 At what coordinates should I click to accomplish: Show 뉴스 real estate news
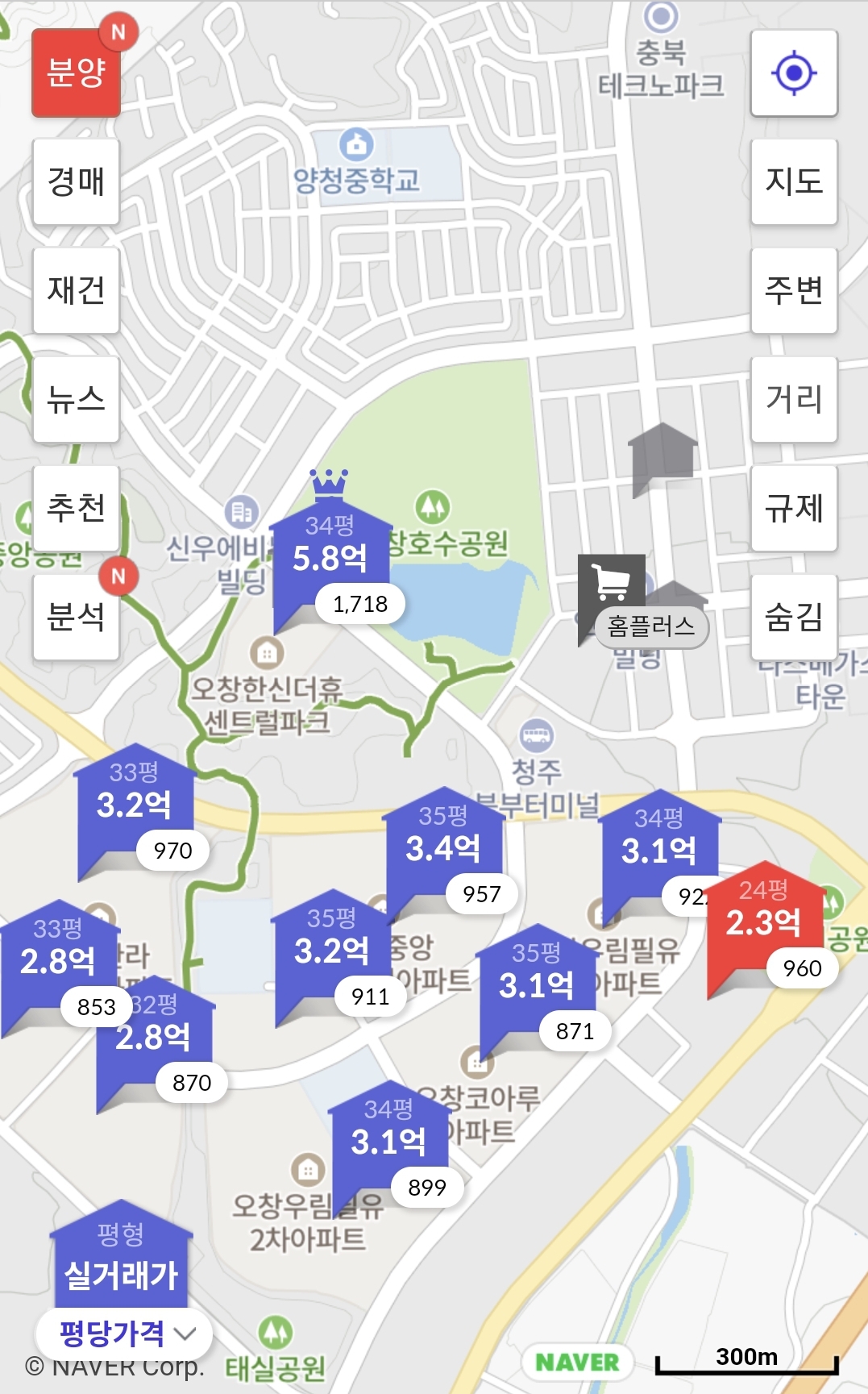pos(76,399)
